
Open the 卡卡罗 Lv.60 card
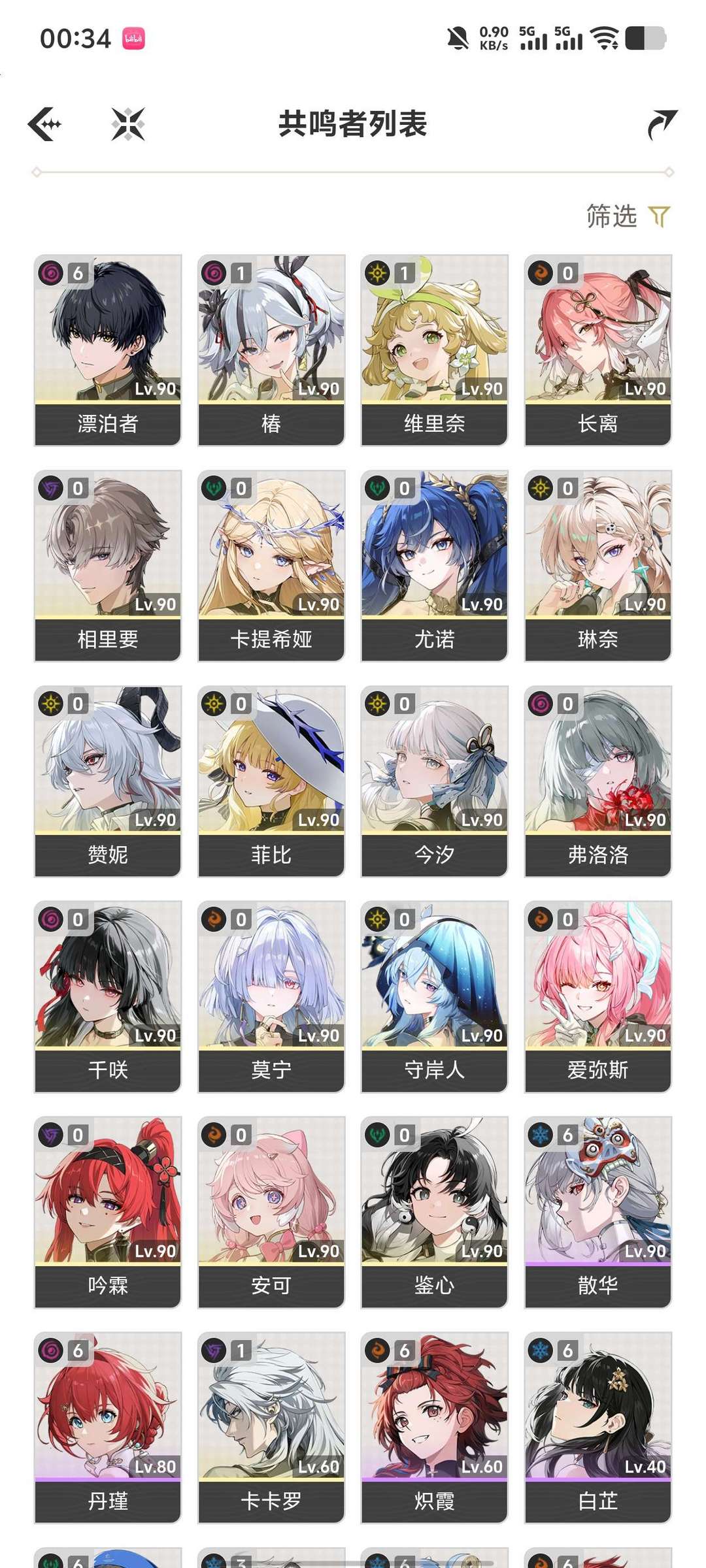[x=271, y=1428]
